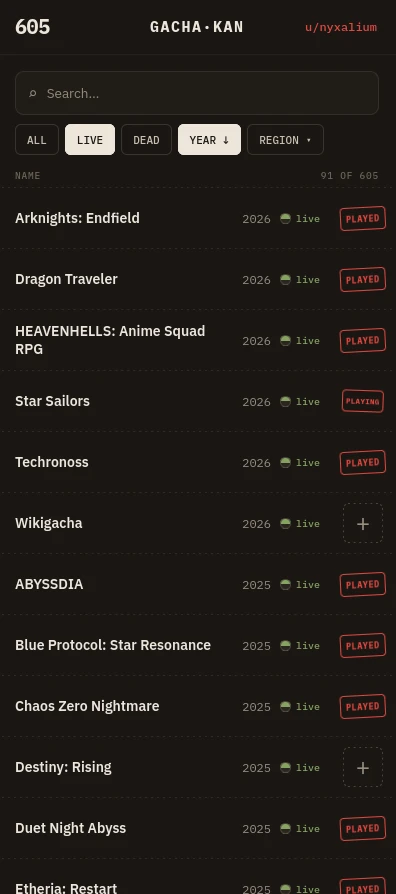The image size is (396, 894).
Task: Add Destiny: Rising with the plus button
Action: [363, 767]
